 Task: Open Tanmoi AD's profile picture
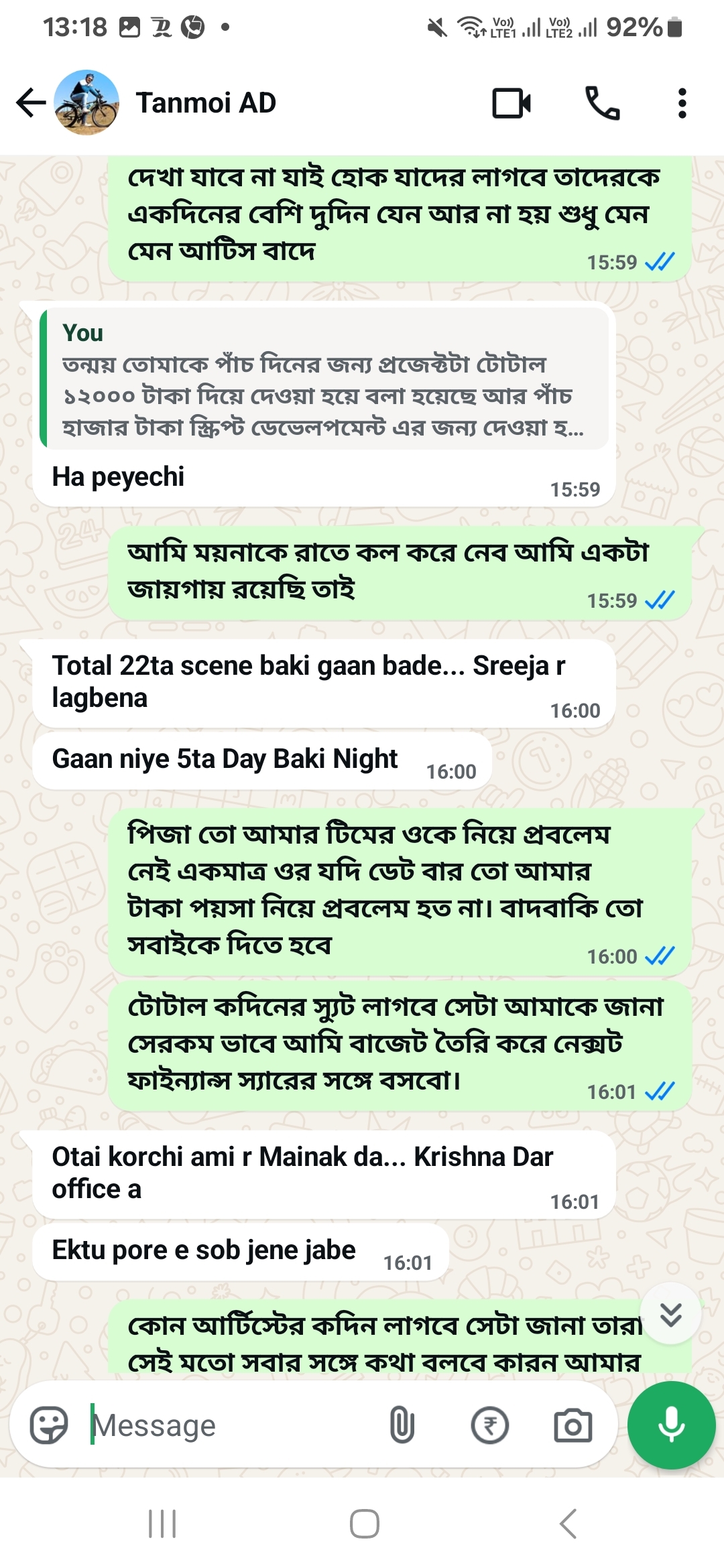86,103
